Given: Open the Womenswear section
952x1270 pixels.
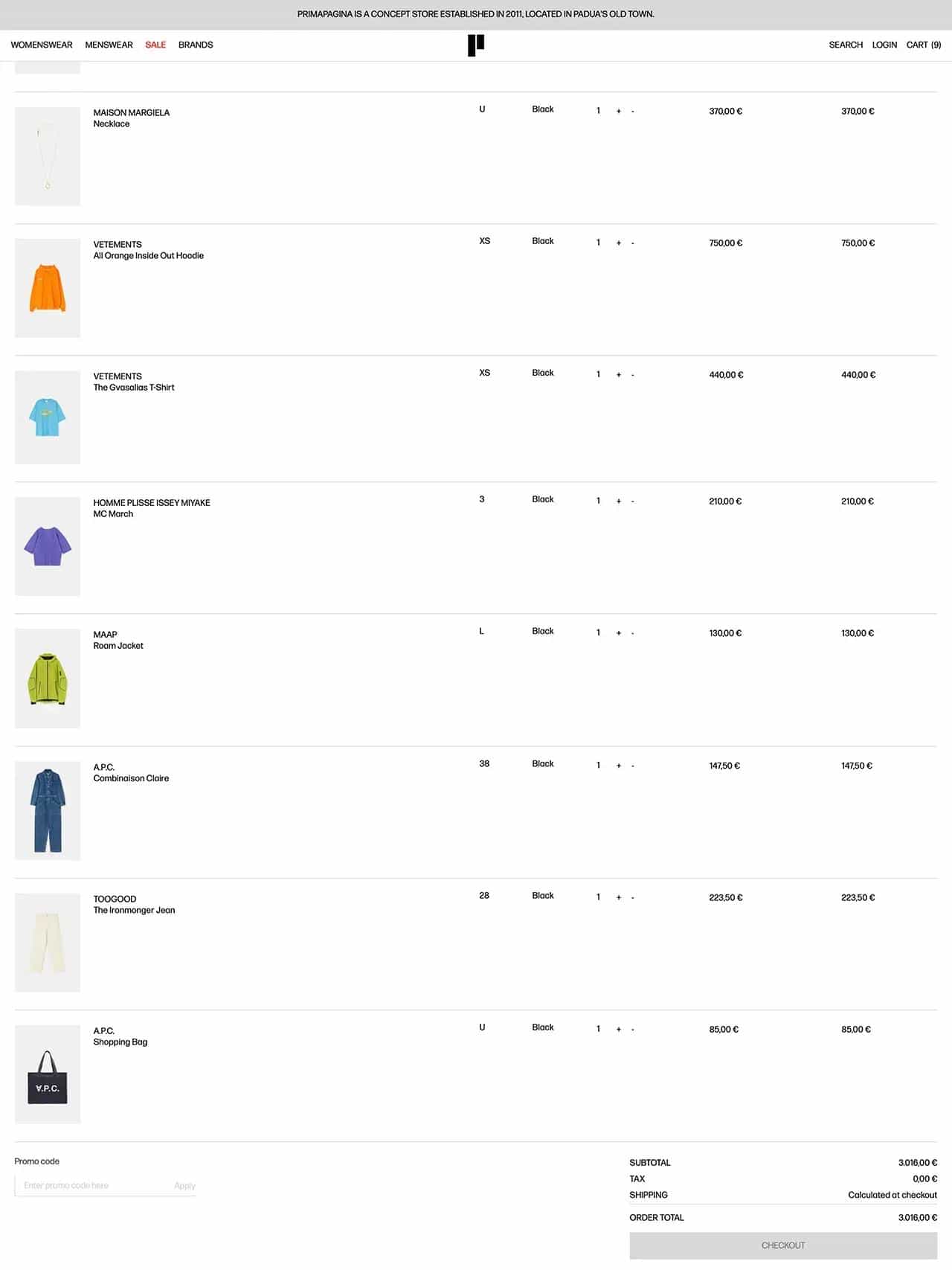Looking at the screenshot, I should click(x=42, y=45).
